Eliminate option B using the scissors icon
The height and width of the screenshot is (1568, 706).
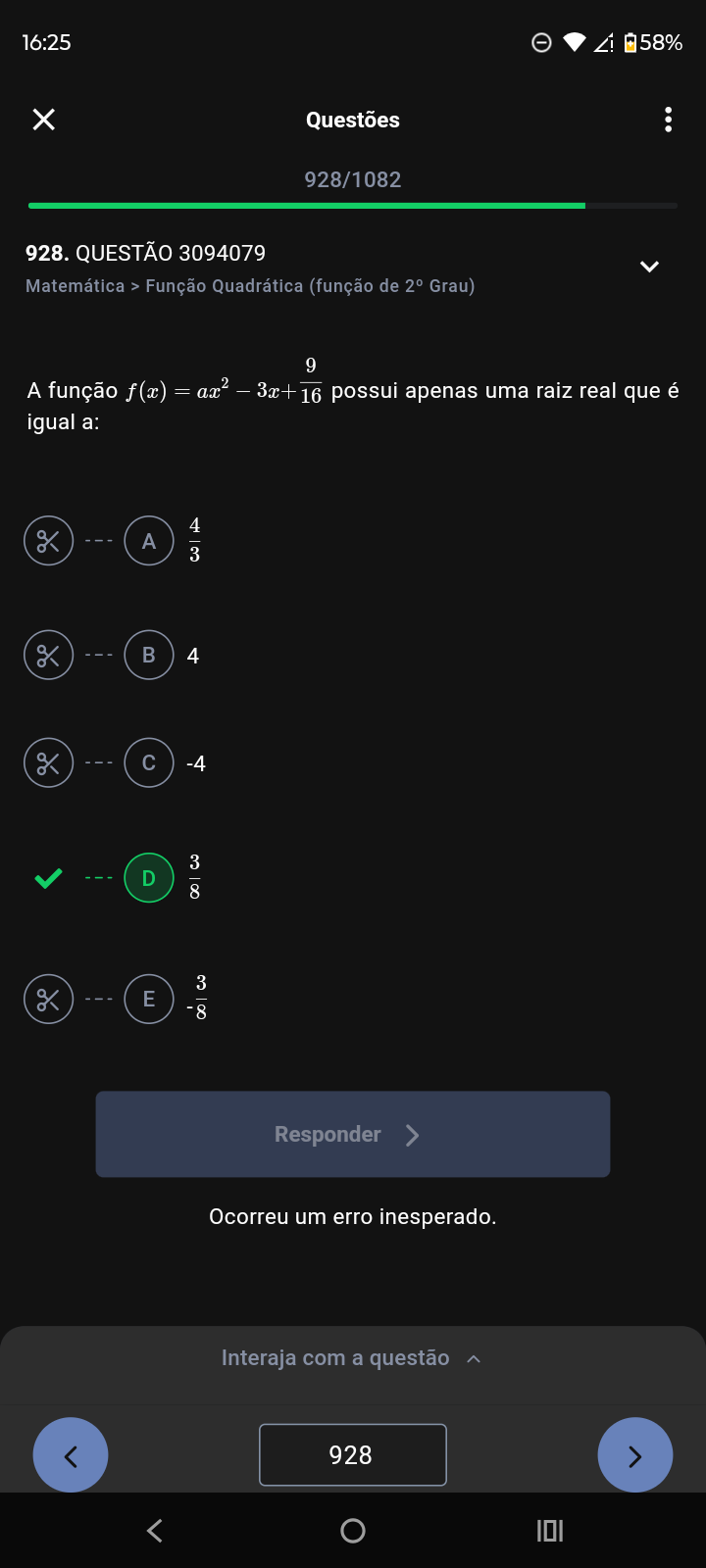pyautogui.click(x=49, y=656)
